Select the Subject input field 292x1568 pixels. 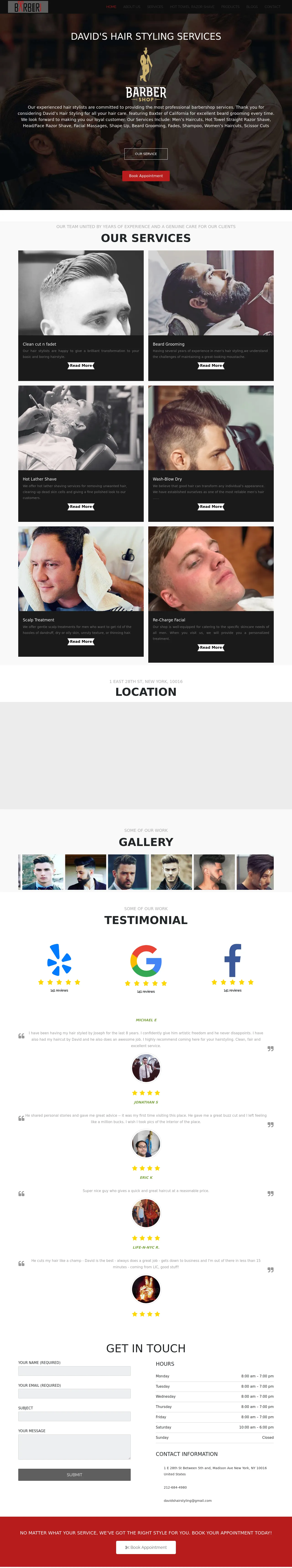click(74, 1416)
